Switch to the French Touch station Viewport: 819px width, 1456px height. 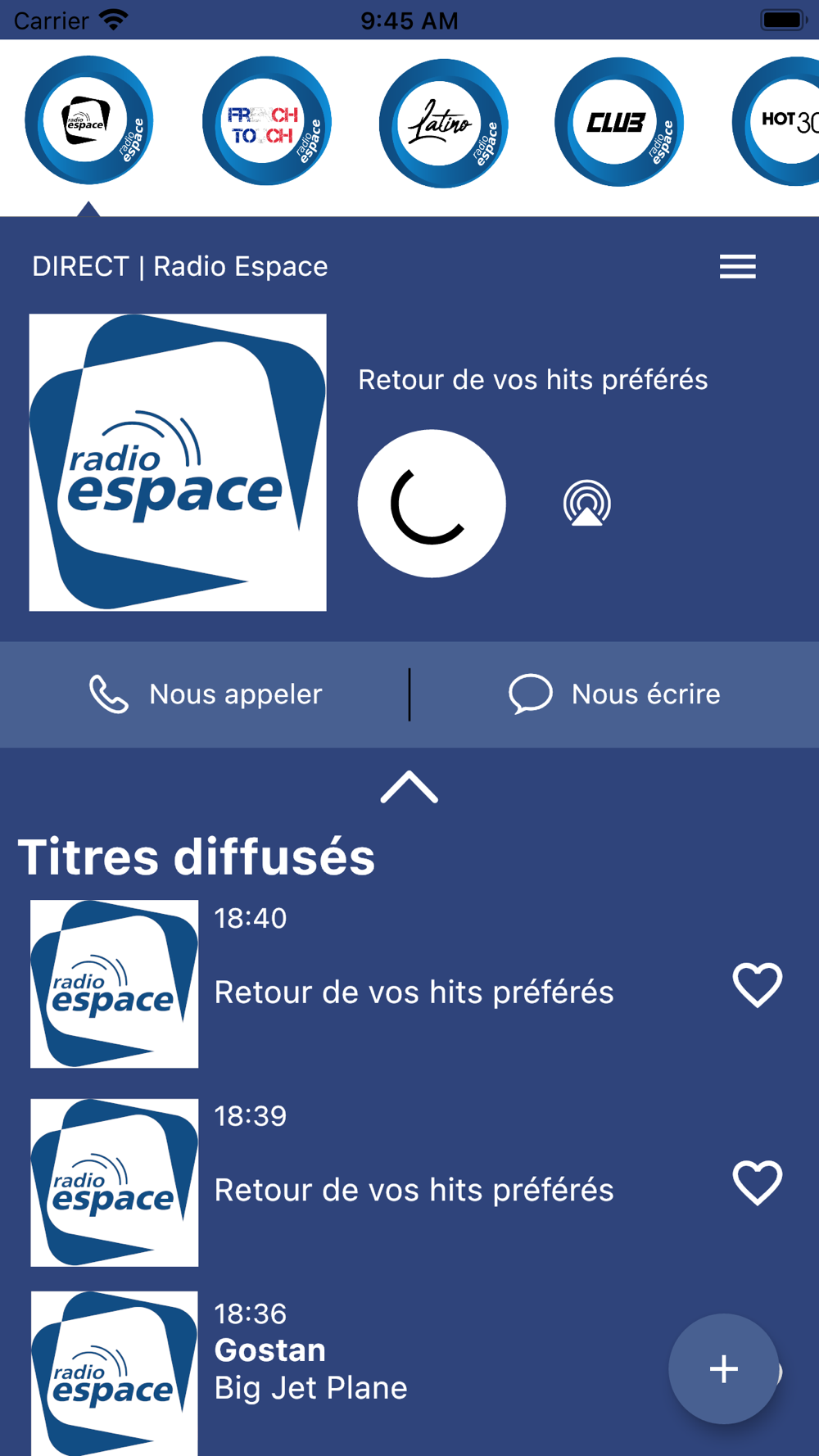[x=266, y=121]
